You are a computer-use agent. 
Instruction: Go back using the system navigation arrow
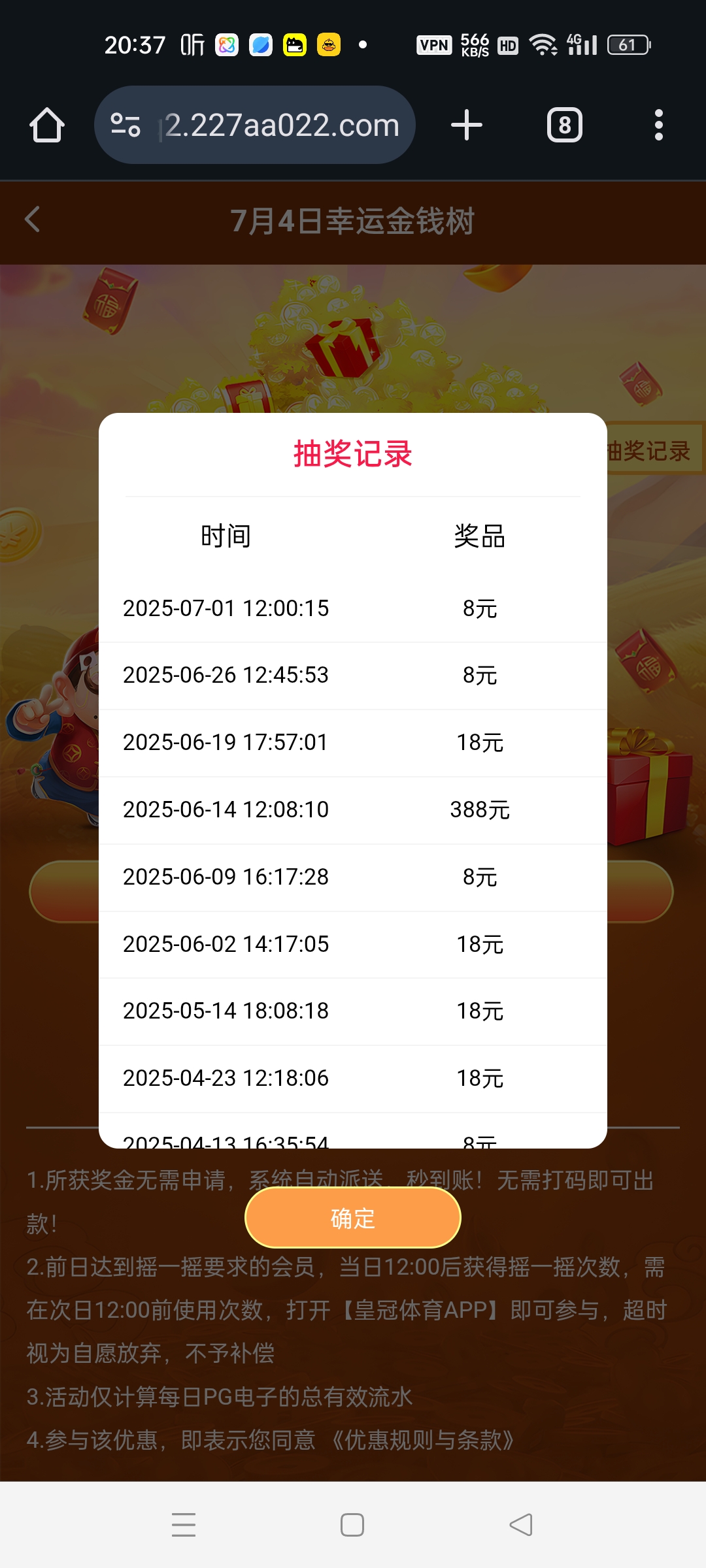coord(521,1525)
